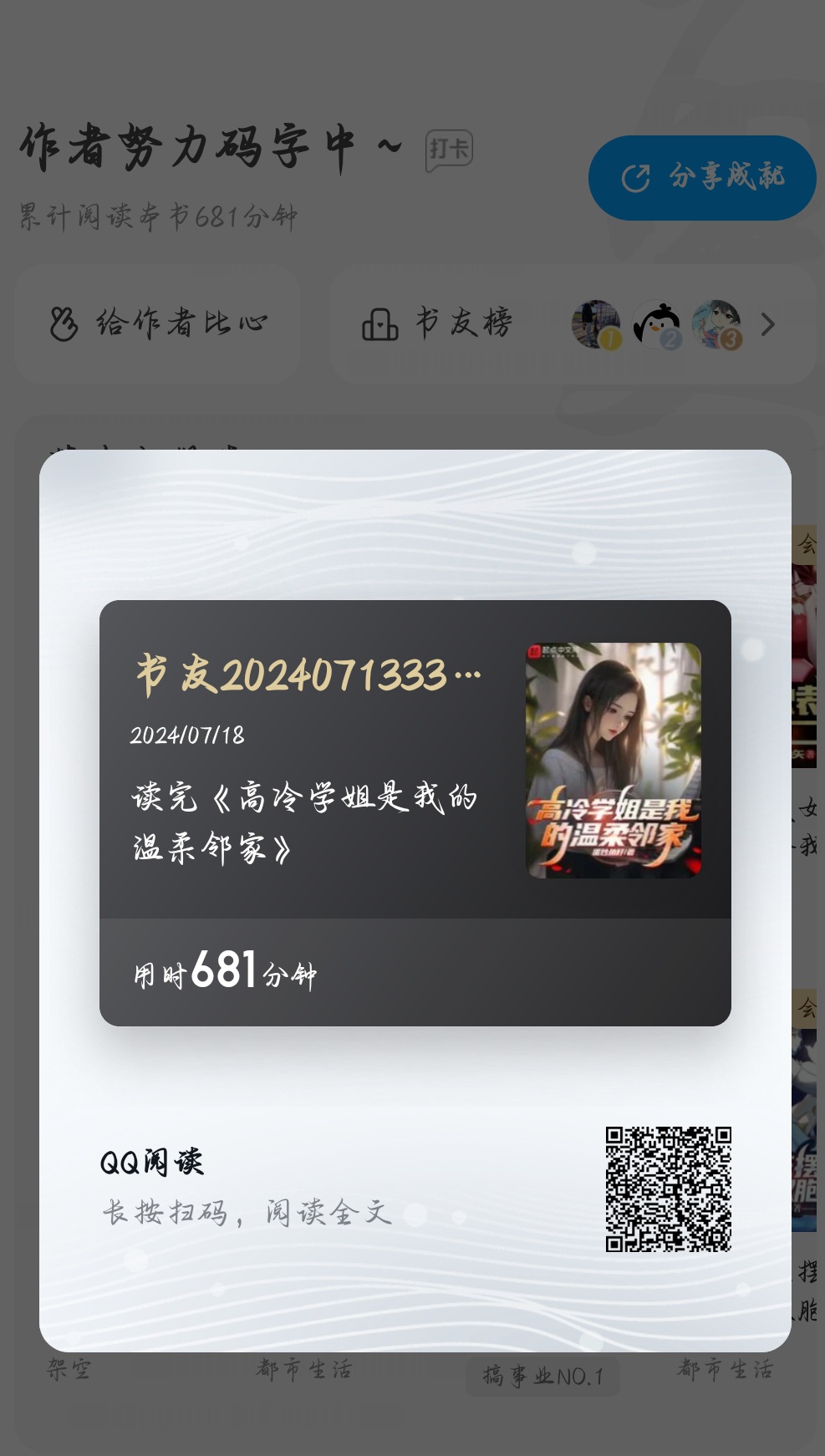
Task: Open the 打卡 check-in icon
Action: [x=449, y=150]
